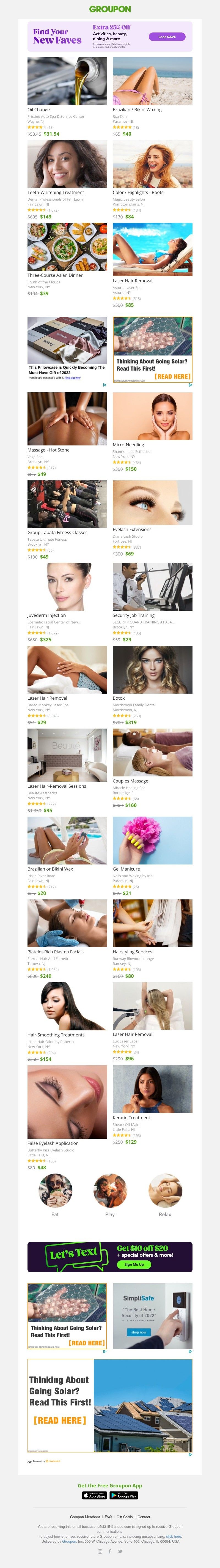Tap the Code SAVE button in banner

pos(167,37)
